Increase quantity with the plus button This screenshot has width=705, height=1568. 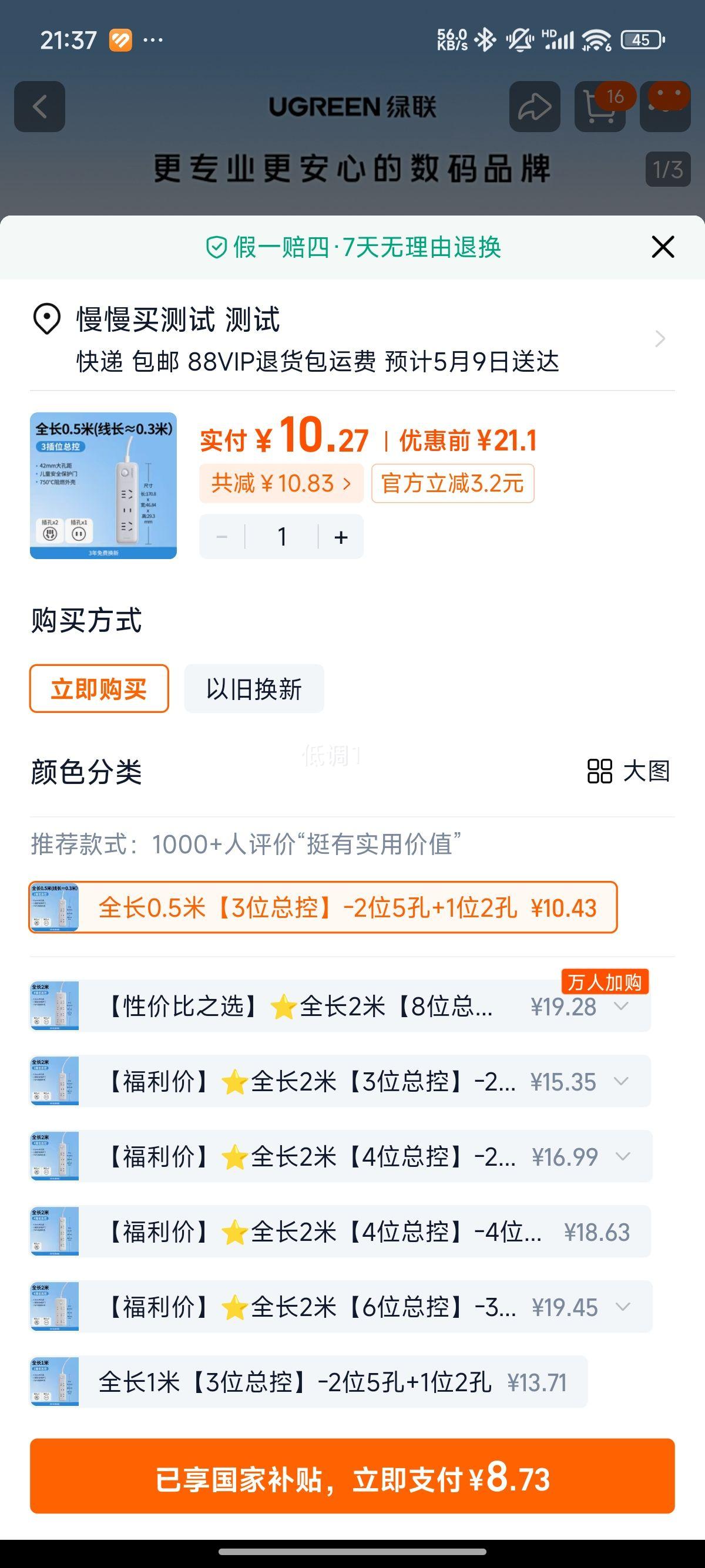point(341,537)
